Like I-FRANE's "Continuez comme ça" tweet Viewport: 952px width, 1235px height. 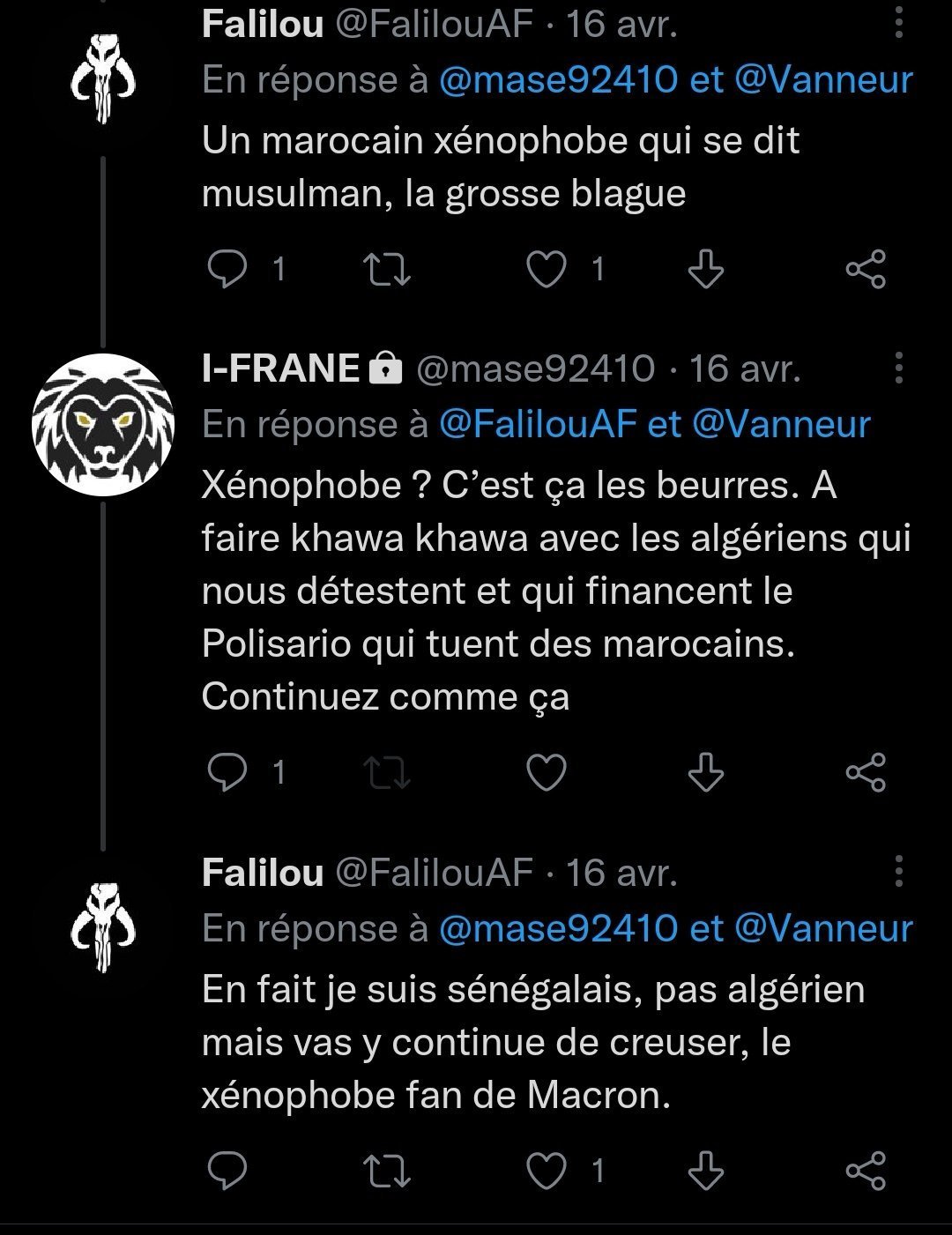(x=546, y=773)
